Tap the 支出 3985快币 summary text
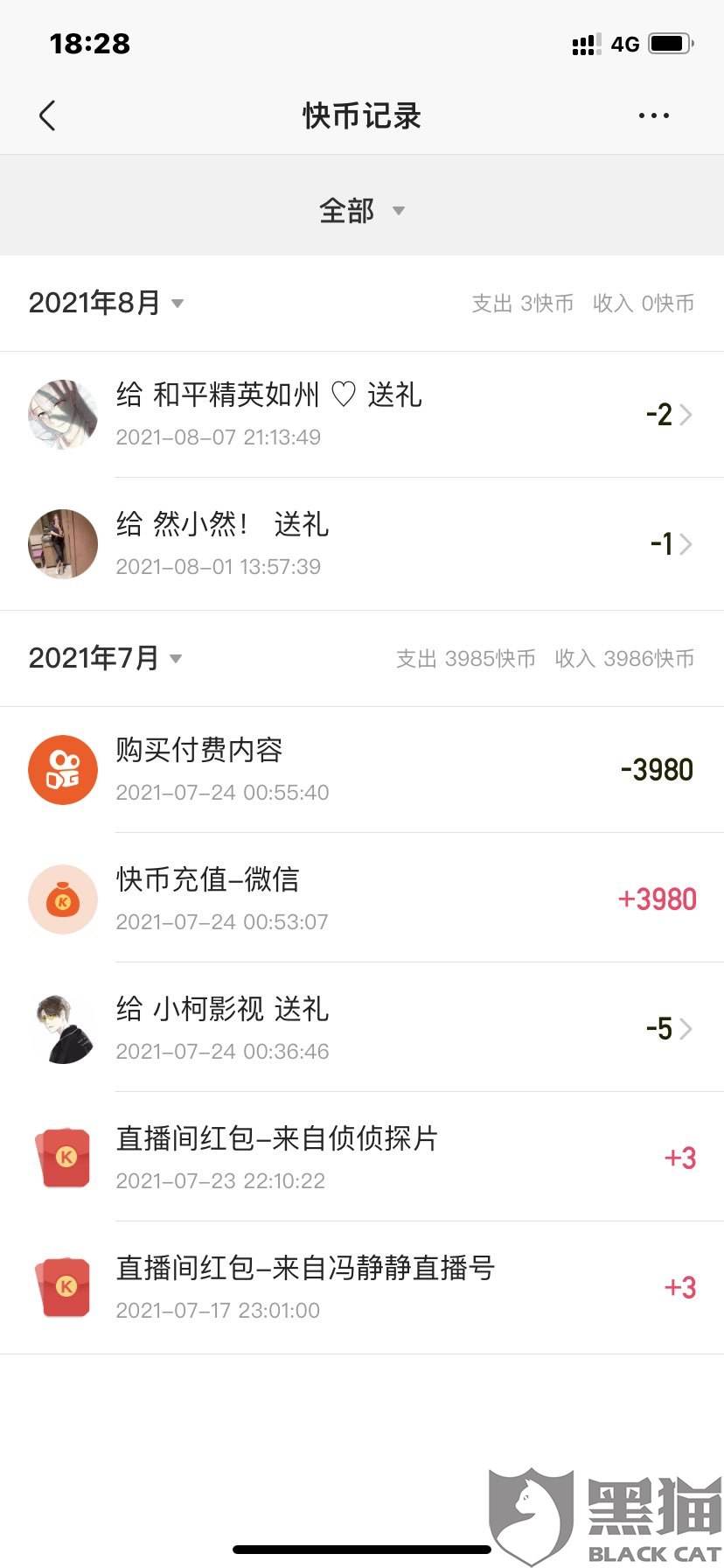This screenshot has width=724, height=1568. tap(468, 659)
